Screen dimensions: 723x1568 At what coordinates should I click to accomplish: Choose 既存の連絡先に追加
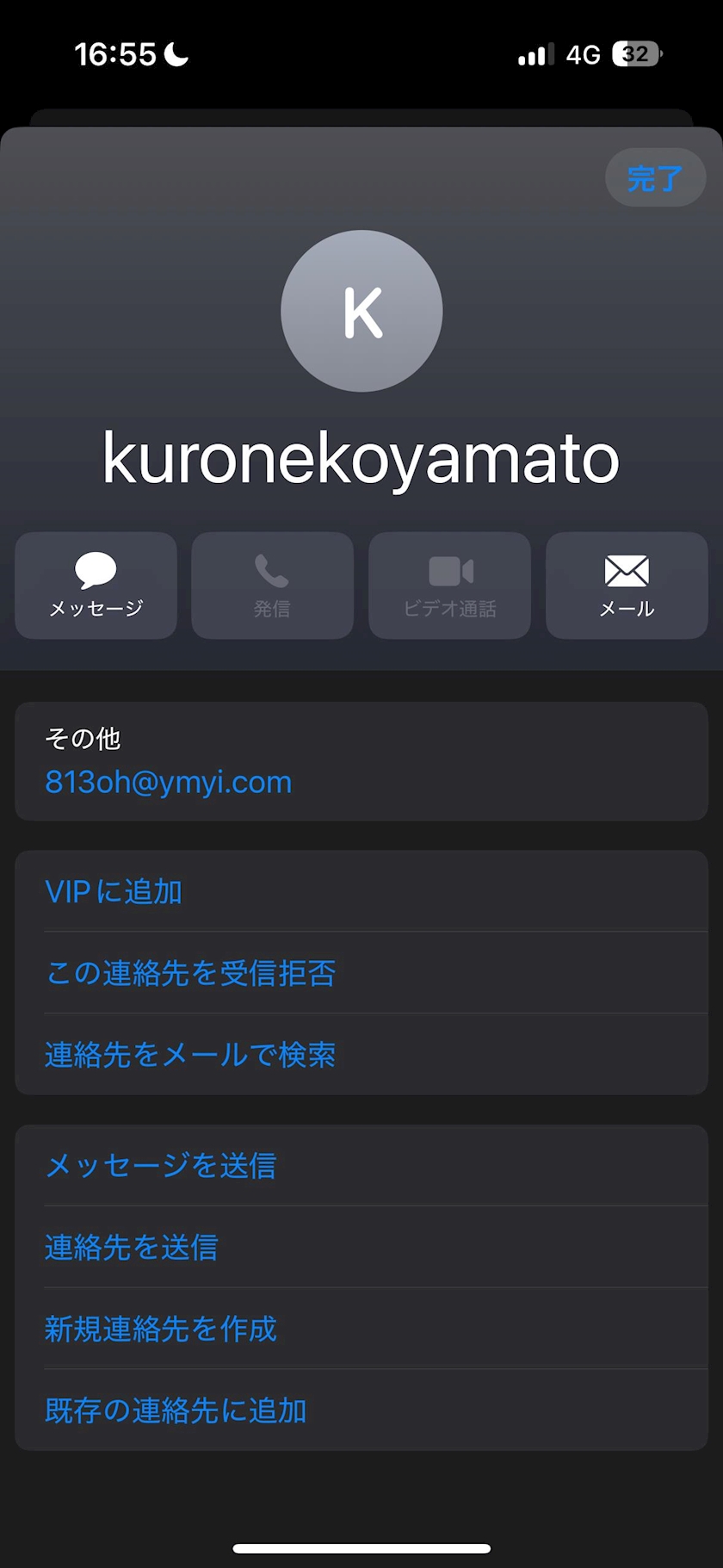tap(361, 1410)
